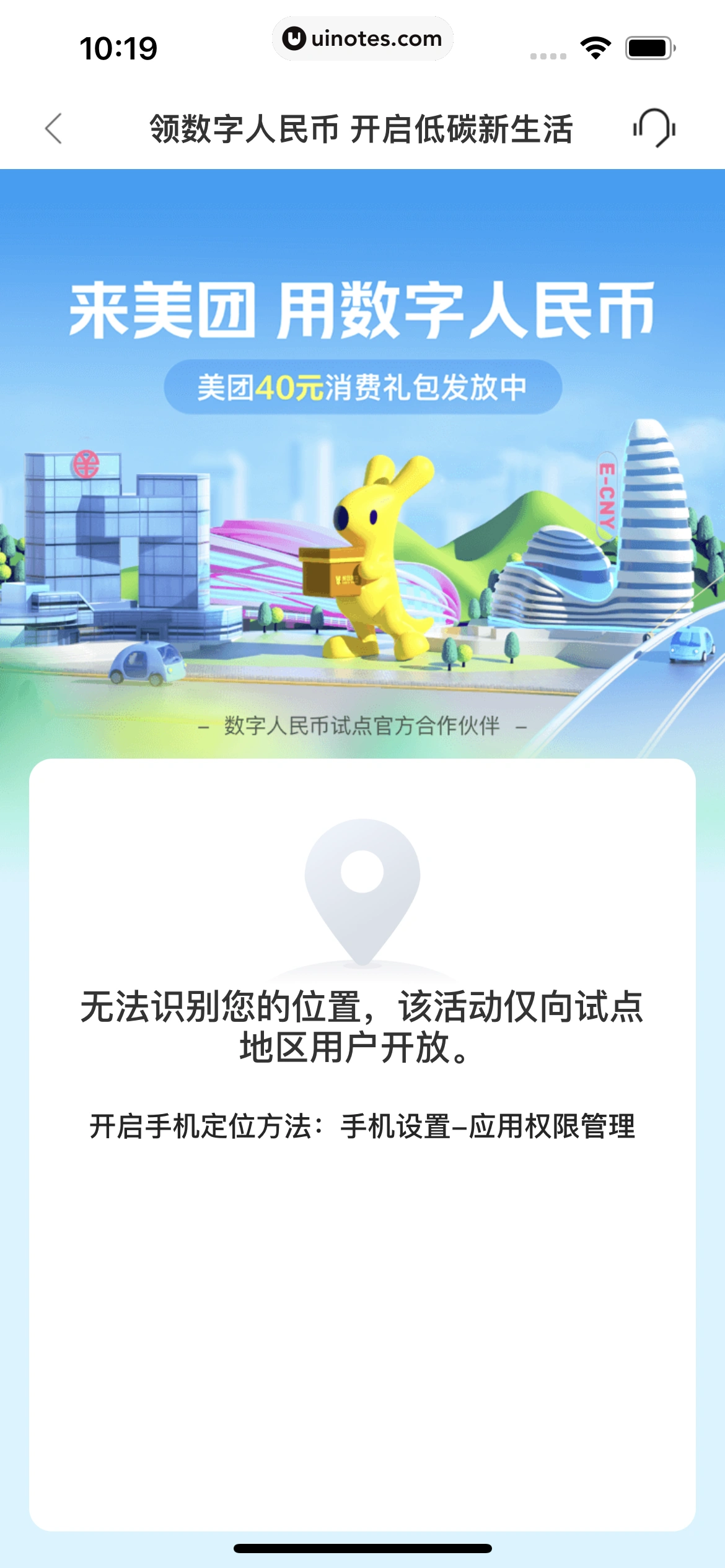This screenshot has height=1568, width=725.
Task: Tap the banner text 来美团 用数字人民币
Action: 362,310
